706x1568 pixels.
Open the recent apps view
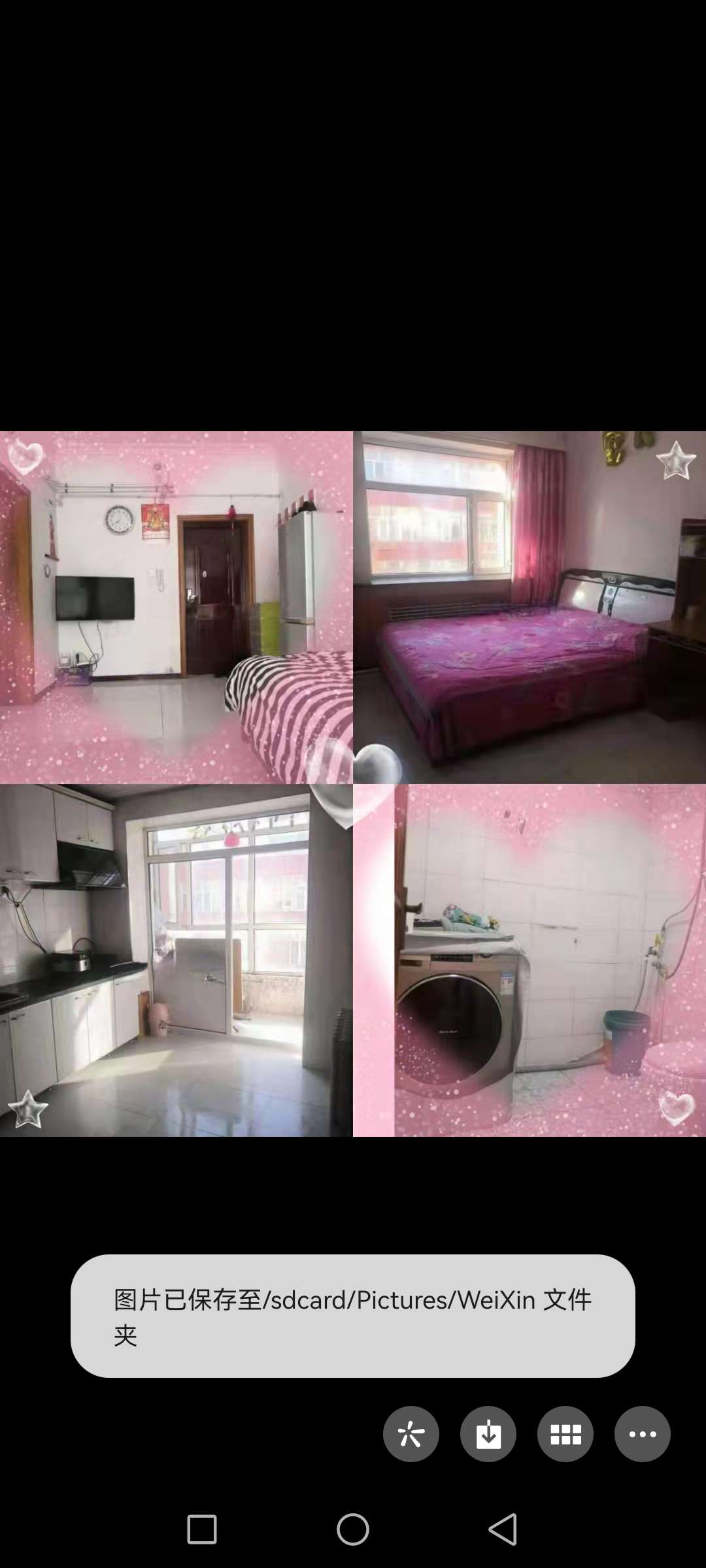coord(202,1529)
